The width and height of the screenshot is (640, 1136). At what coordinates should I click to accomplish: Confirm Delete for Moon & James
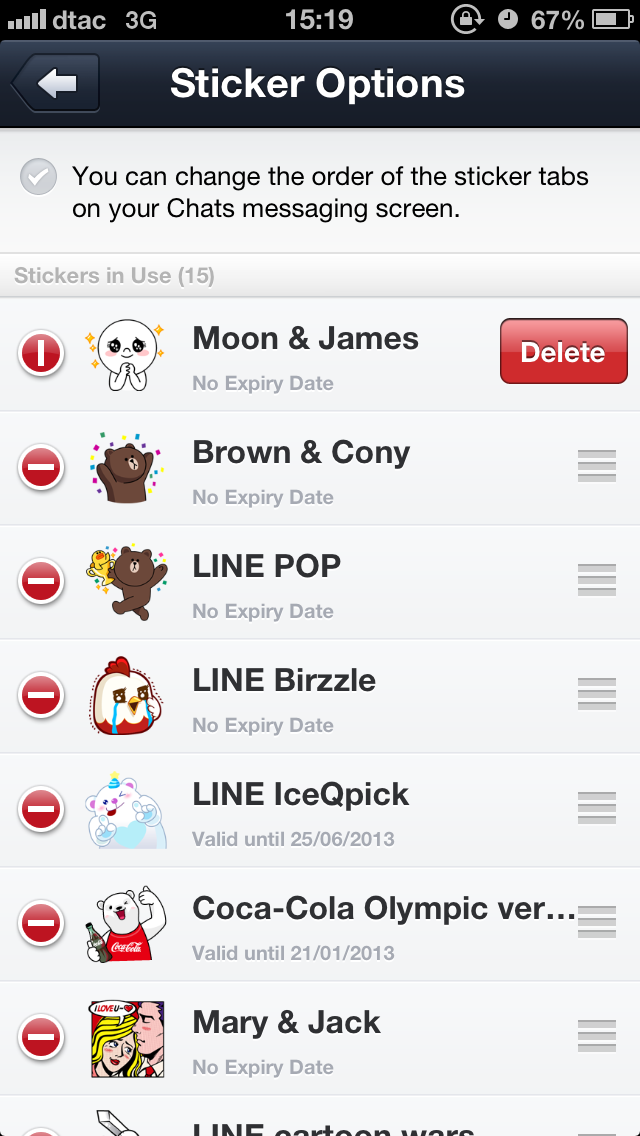[563, 351]
